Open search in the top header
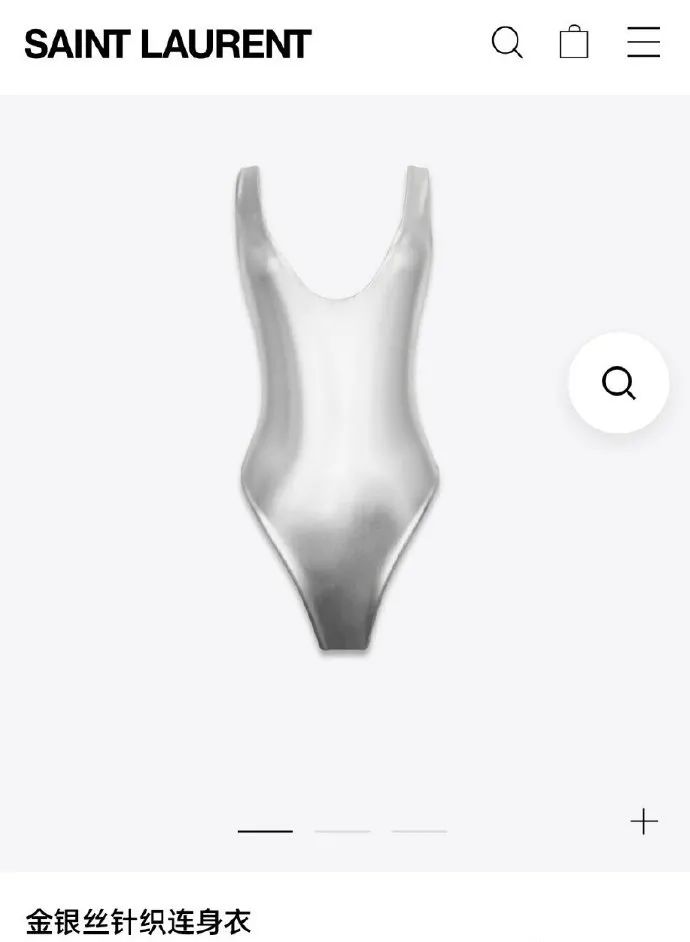The image size is (690, 942). (x=507, y=43)
